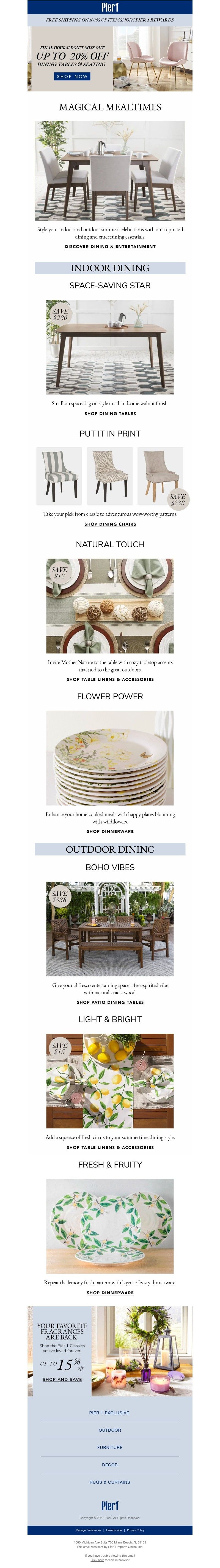The width and height of the screenshot is (220, 1568).
Task: Open Shop Dinnerware under Flower Power
Action: (110, 831)
